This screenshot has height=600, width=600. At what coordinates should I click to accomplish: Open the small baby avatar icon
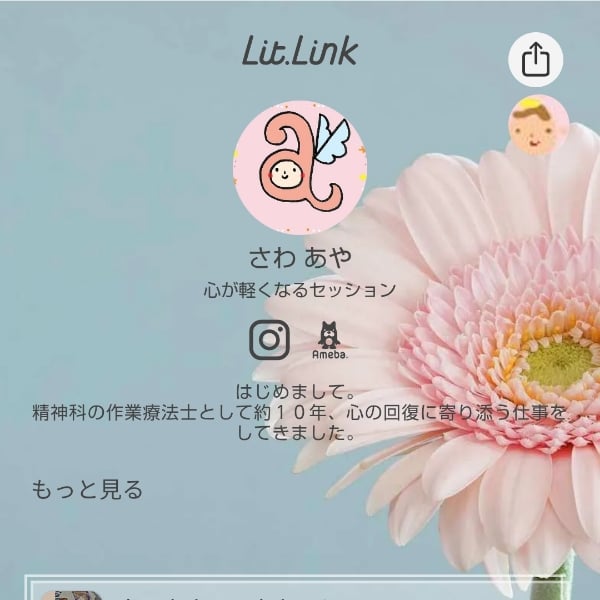coord(539,126)
